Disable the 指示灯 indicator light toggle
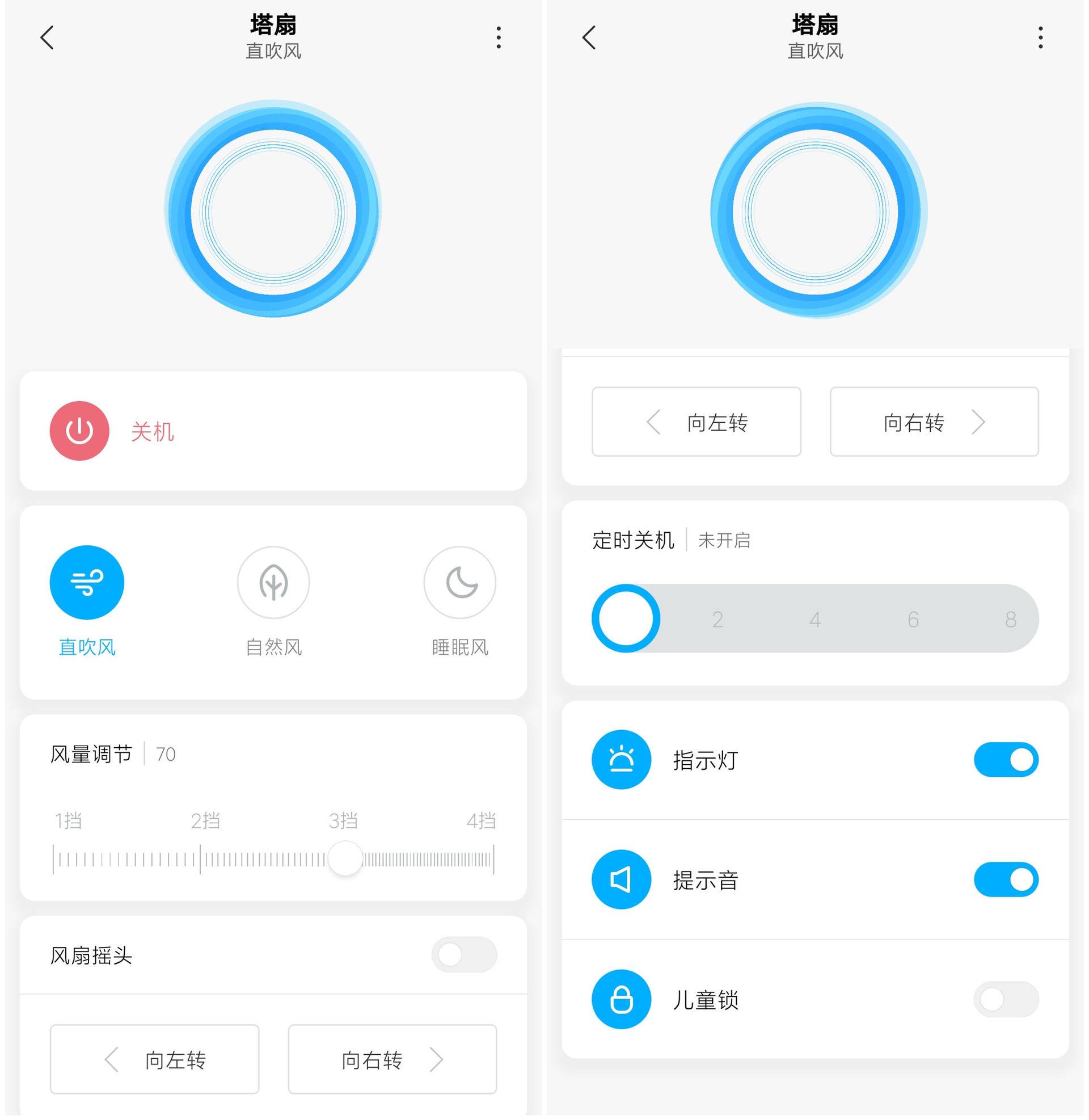 tap(1006, 760)
